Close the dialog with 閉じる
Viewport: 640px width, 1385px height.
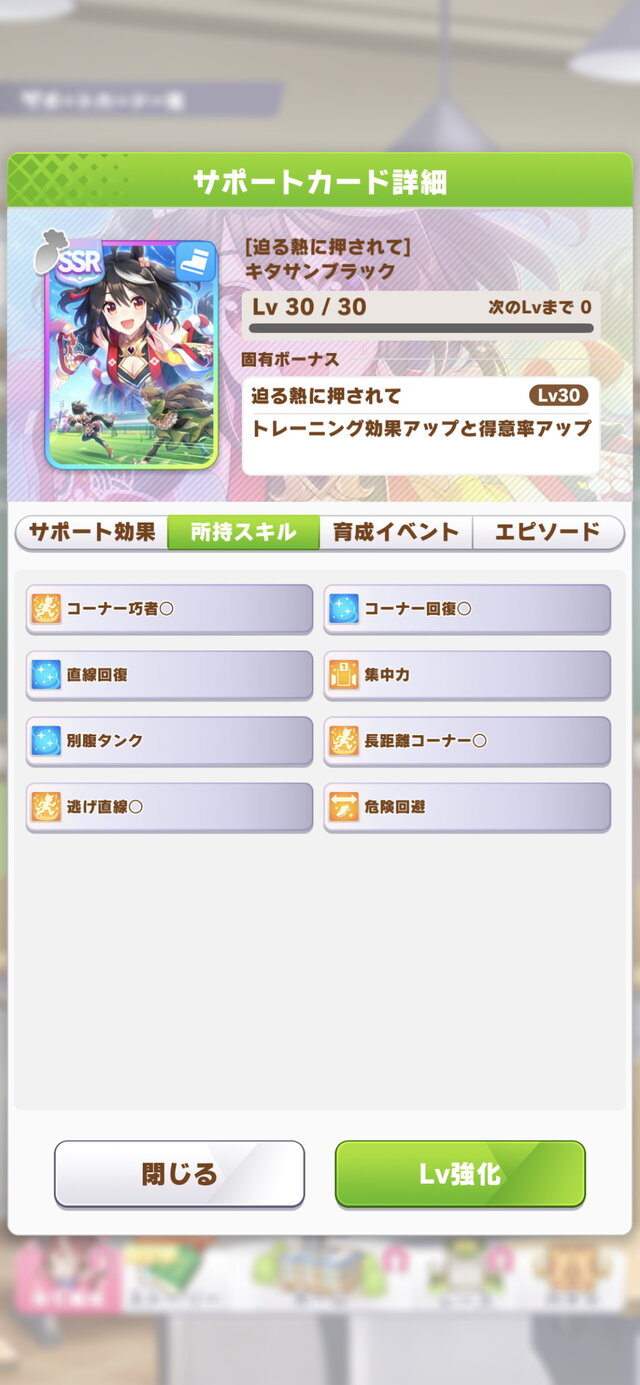179,1173
